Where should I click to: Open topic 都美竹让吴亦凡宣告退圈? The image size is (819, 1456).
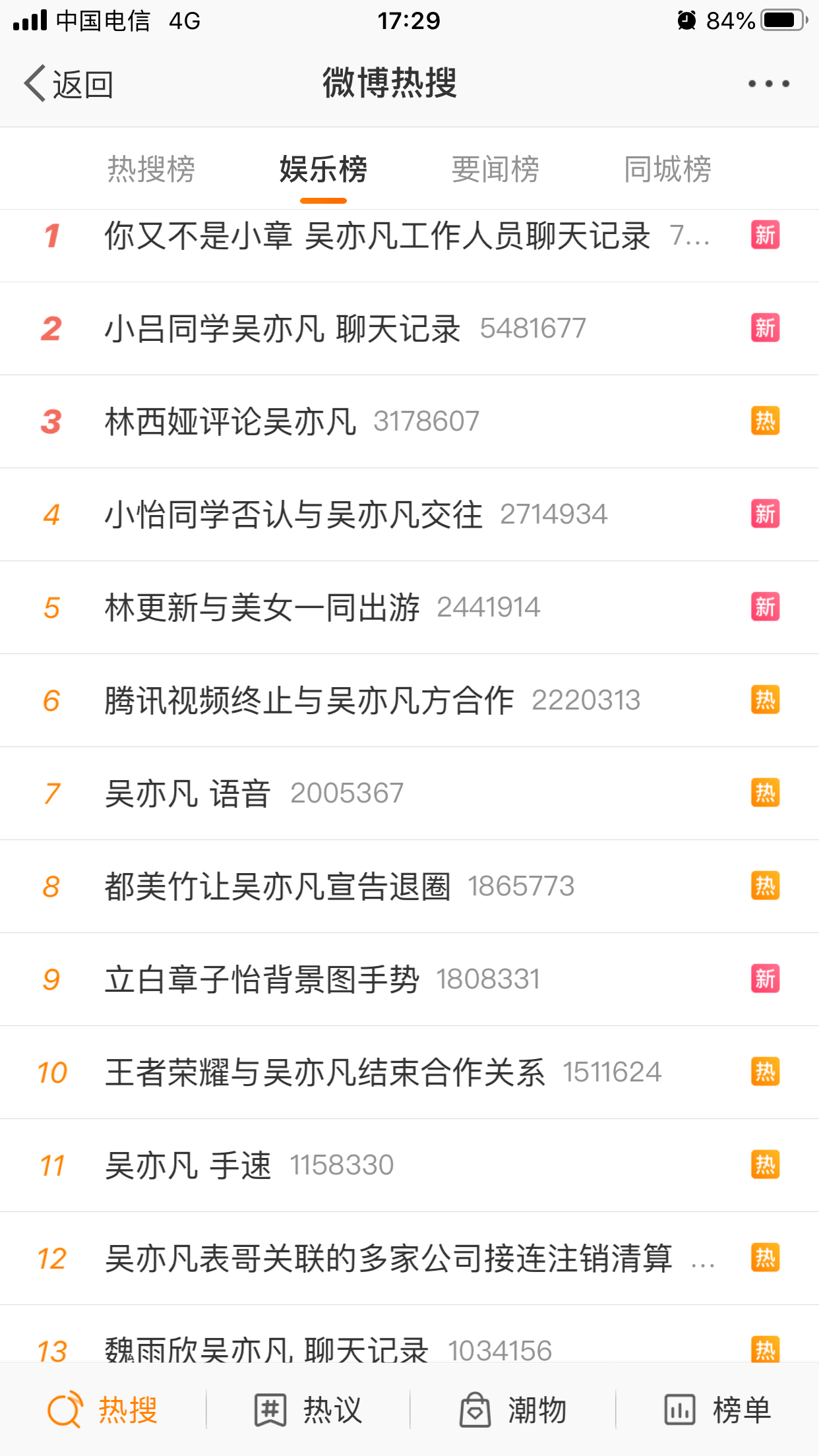point(409,886)
